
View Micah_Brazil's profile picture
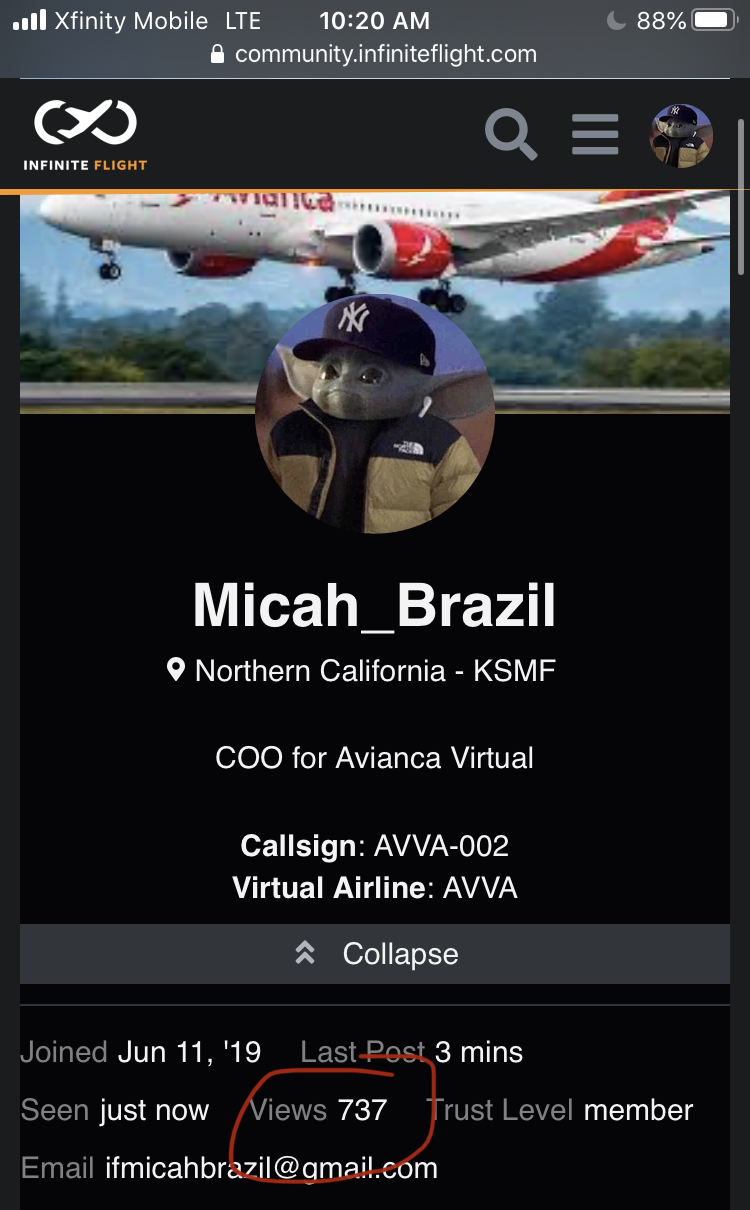pos(374,413)
